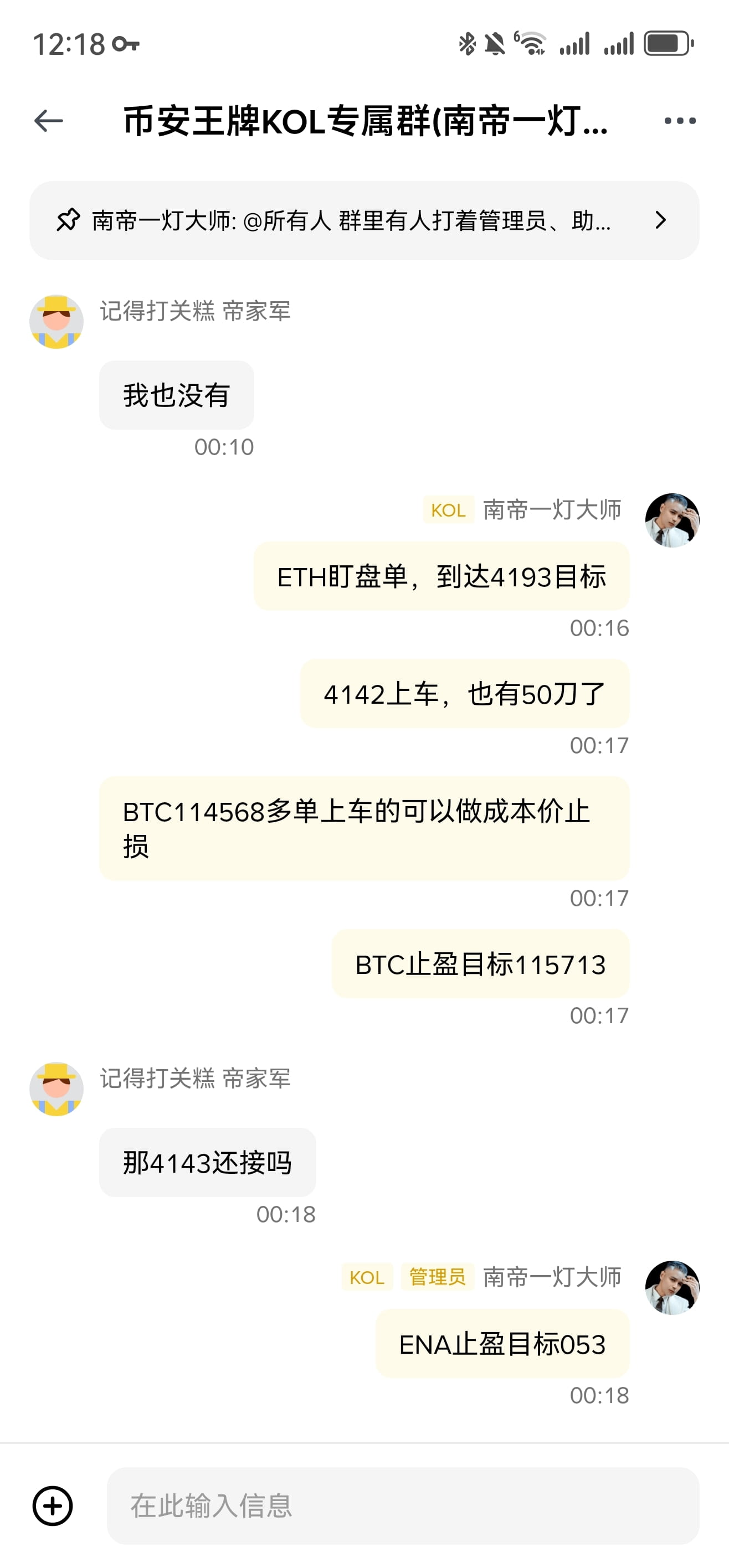The image size is (729, 1568).
Task: View avatar of 记得打关糕 above 我也没有
Action: click(57, 322)
